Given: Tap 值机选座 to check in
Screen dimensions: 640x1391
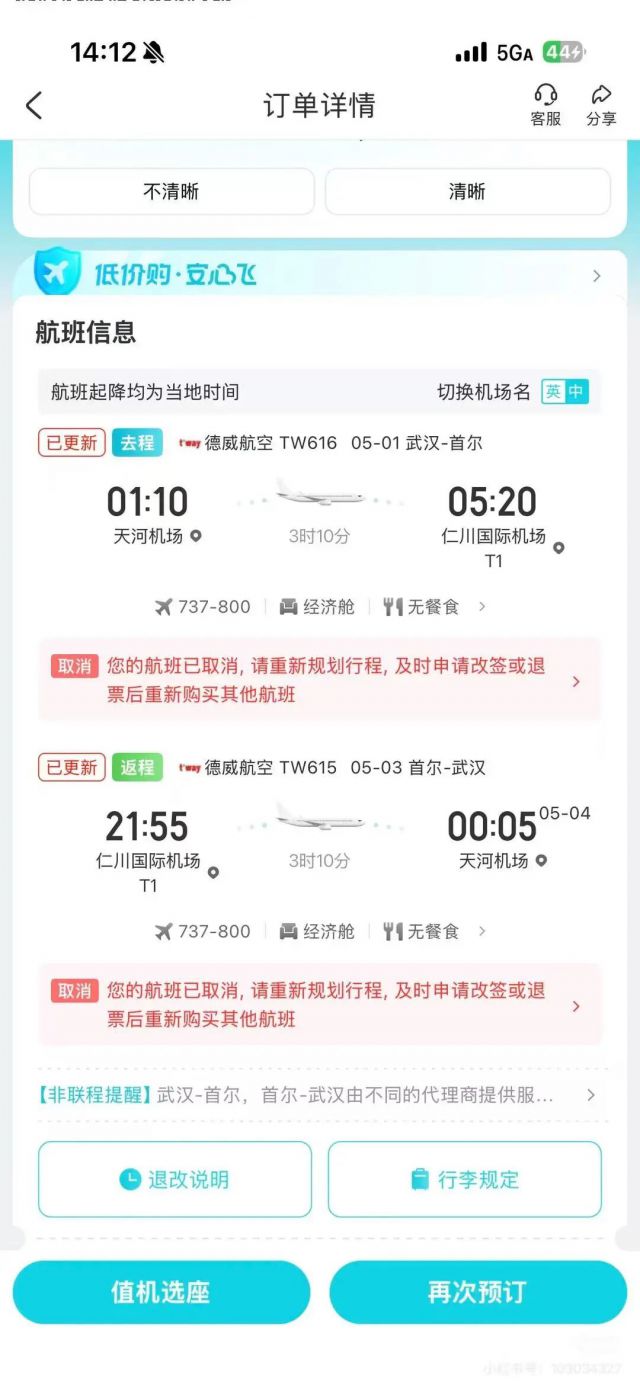Looking at the screenshot, I should coord(161,1292).
